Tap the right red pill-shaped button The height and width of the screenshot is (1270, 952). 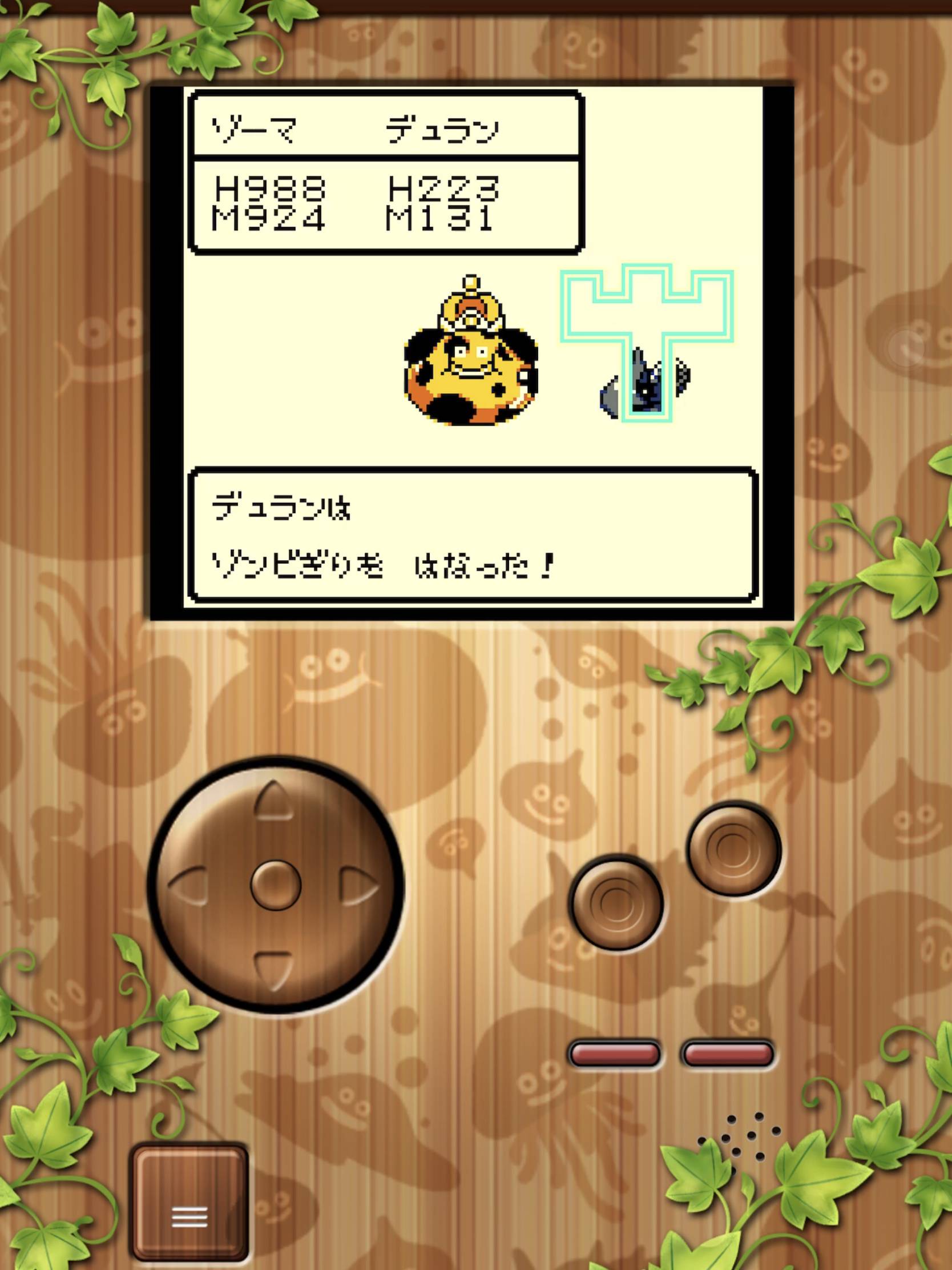pyautogui.click(x=727, y=1054)
